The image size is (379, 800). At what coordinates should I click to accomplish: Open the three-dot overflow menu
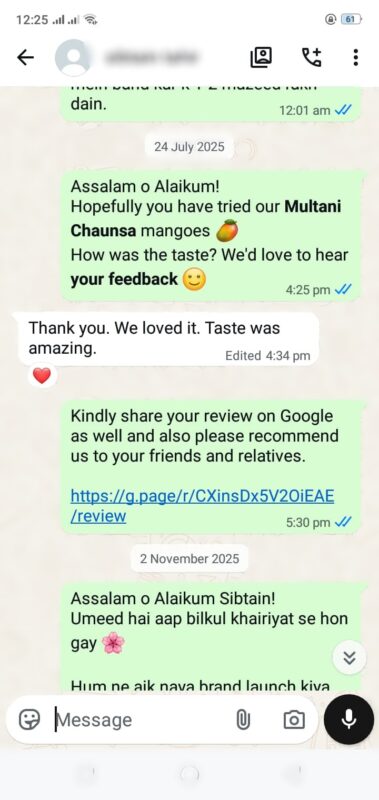[356, 58]
